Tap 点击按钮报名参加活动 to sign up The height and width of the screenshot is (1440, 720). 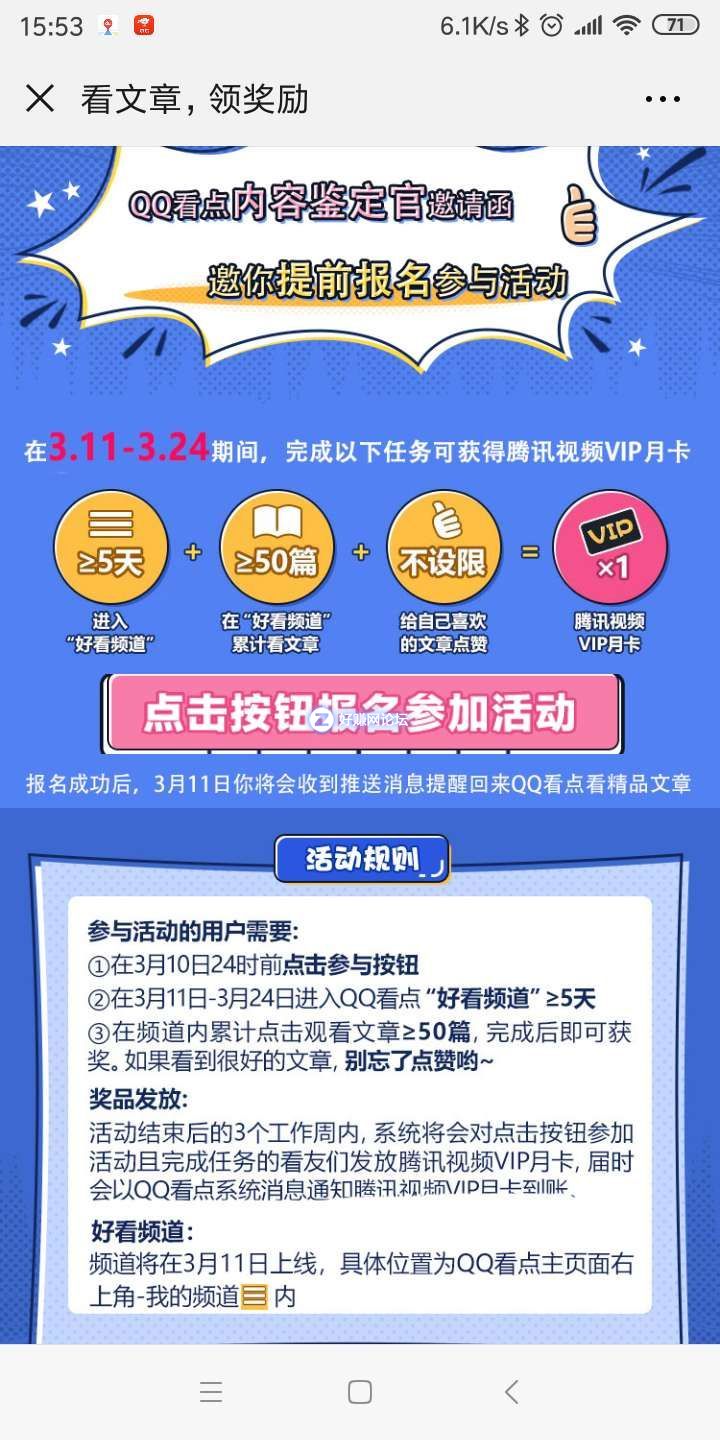point(362,713)
